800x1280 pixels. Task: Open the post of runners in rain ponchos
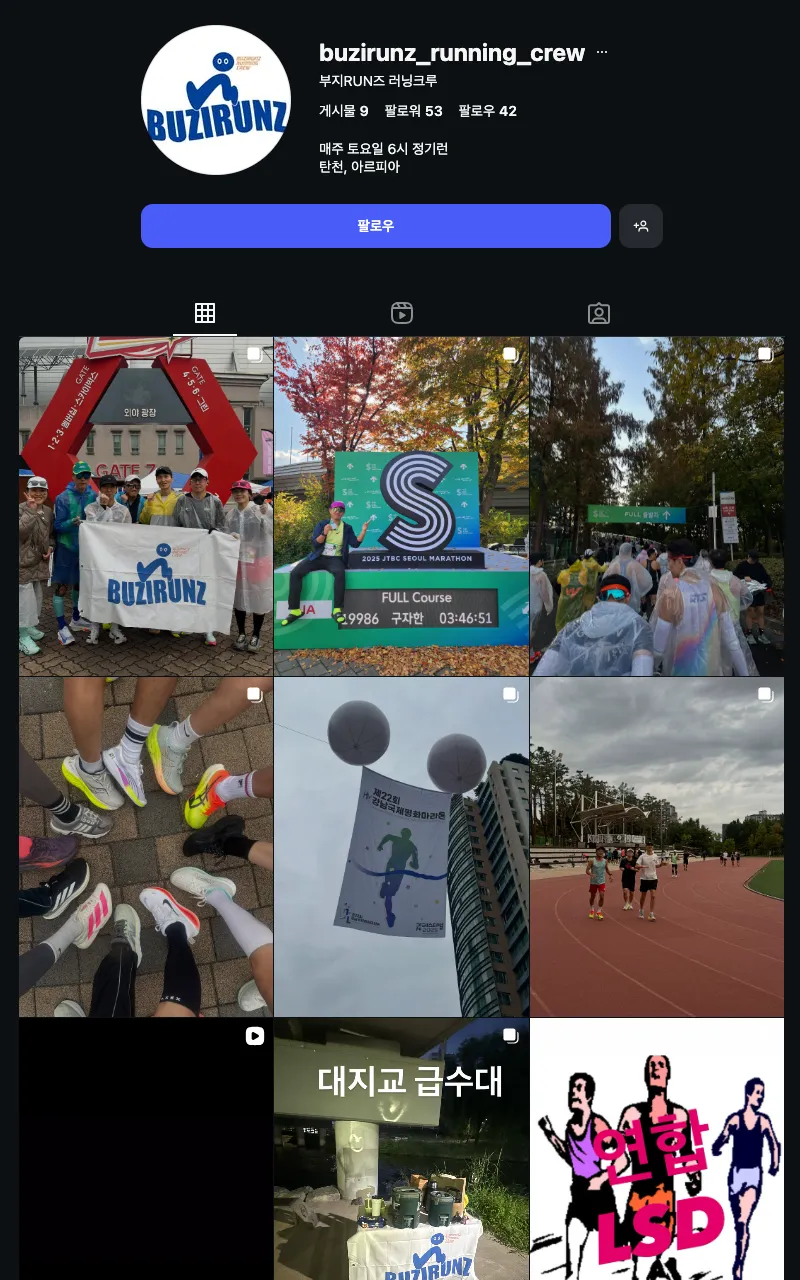click(x=657, y=506)
